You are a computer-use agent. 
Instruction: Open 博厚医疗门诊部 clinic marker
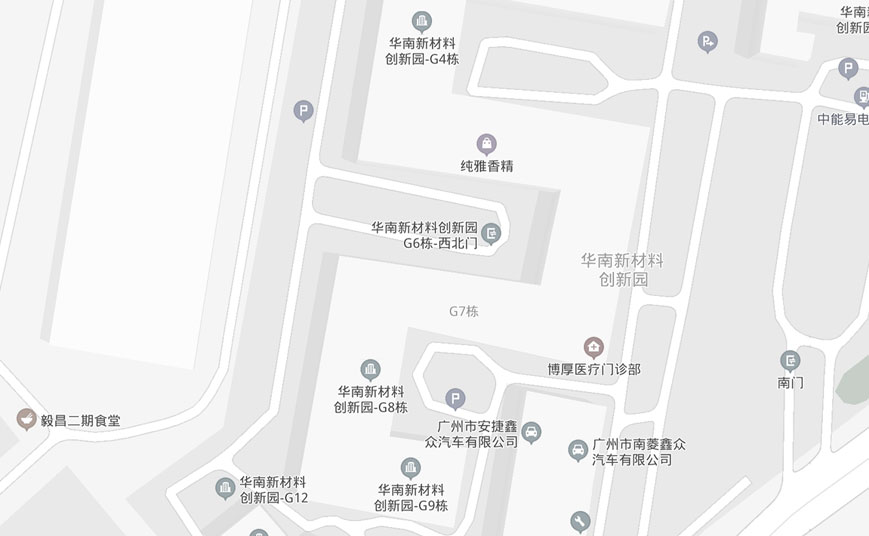click(x=594, y=347)
